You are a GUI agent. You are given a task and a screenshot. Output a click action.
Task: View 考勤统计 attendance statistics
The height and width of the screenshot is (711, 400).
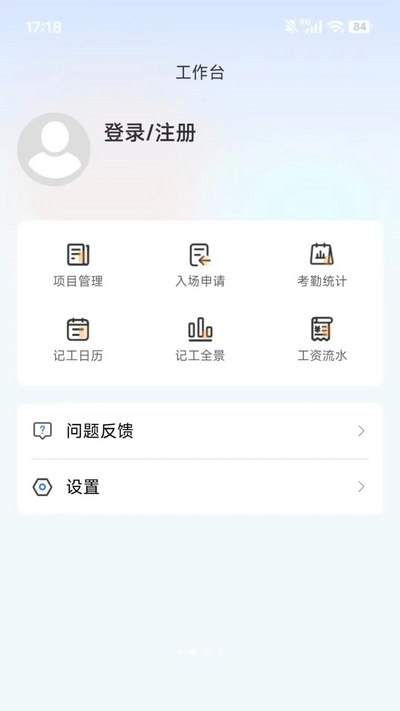click(x=322, y=265)
